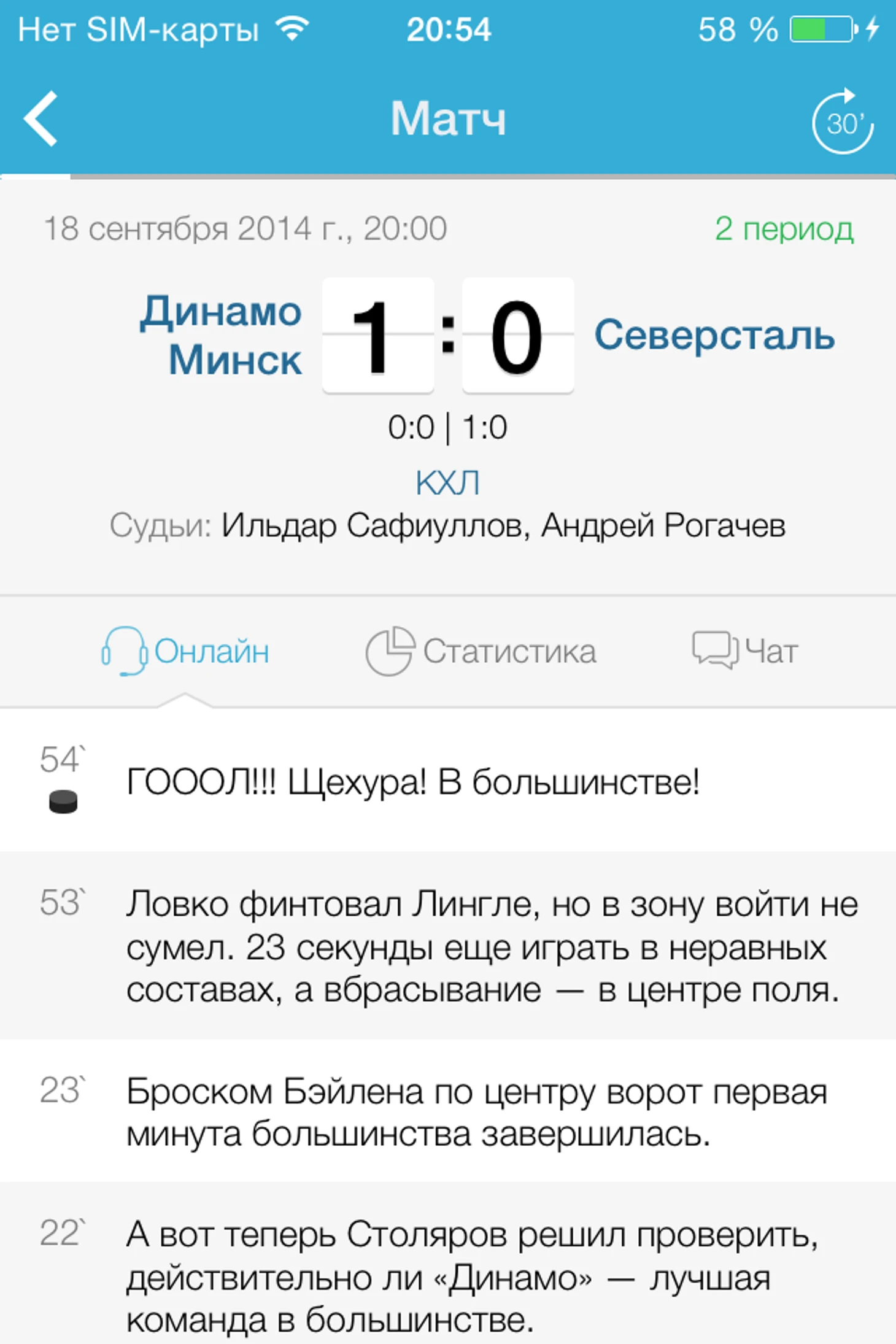Screen dimensions: 896x1344
Task: Open the Динамо Минск team page
Action: (x=222, y=335)
